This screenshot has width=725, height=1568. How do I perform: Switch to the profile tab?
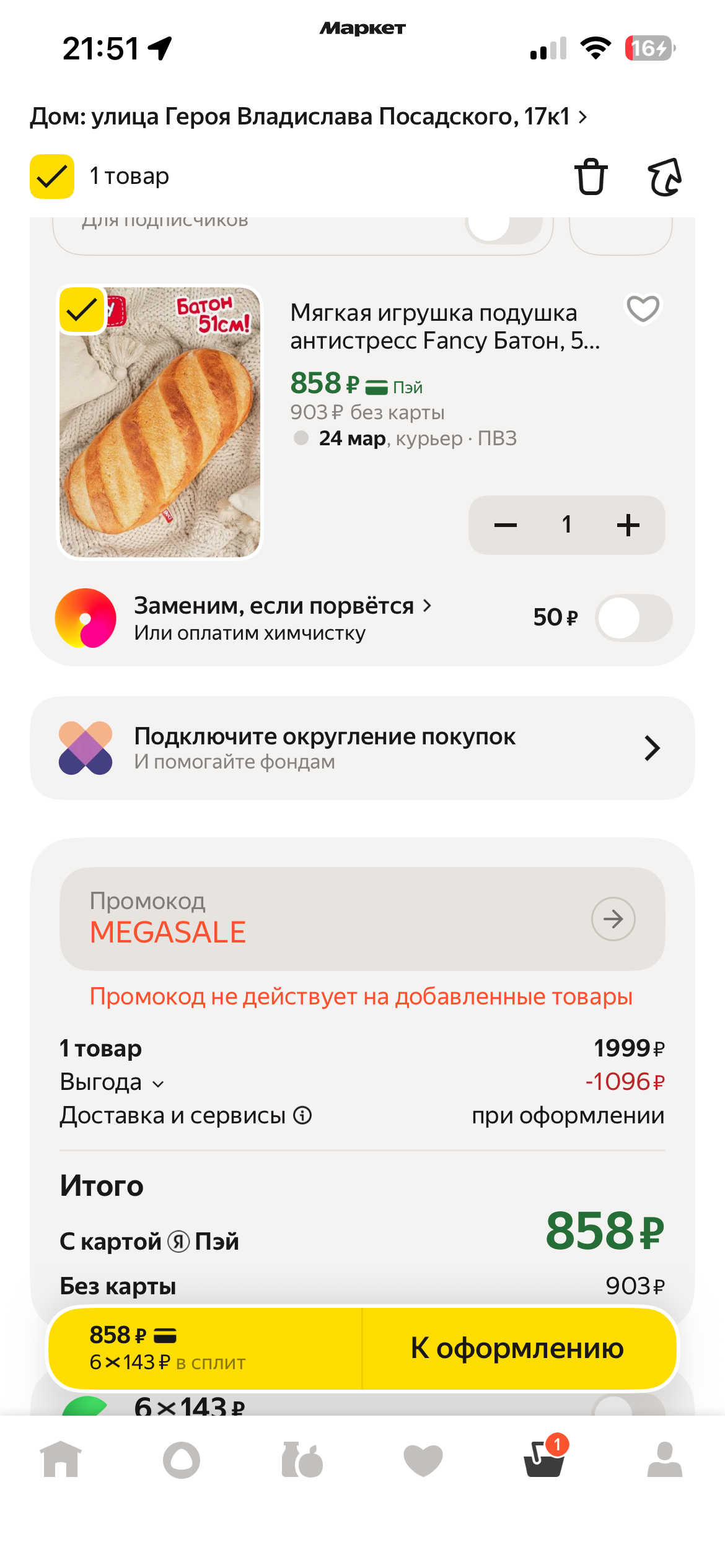pos(664,1460)
